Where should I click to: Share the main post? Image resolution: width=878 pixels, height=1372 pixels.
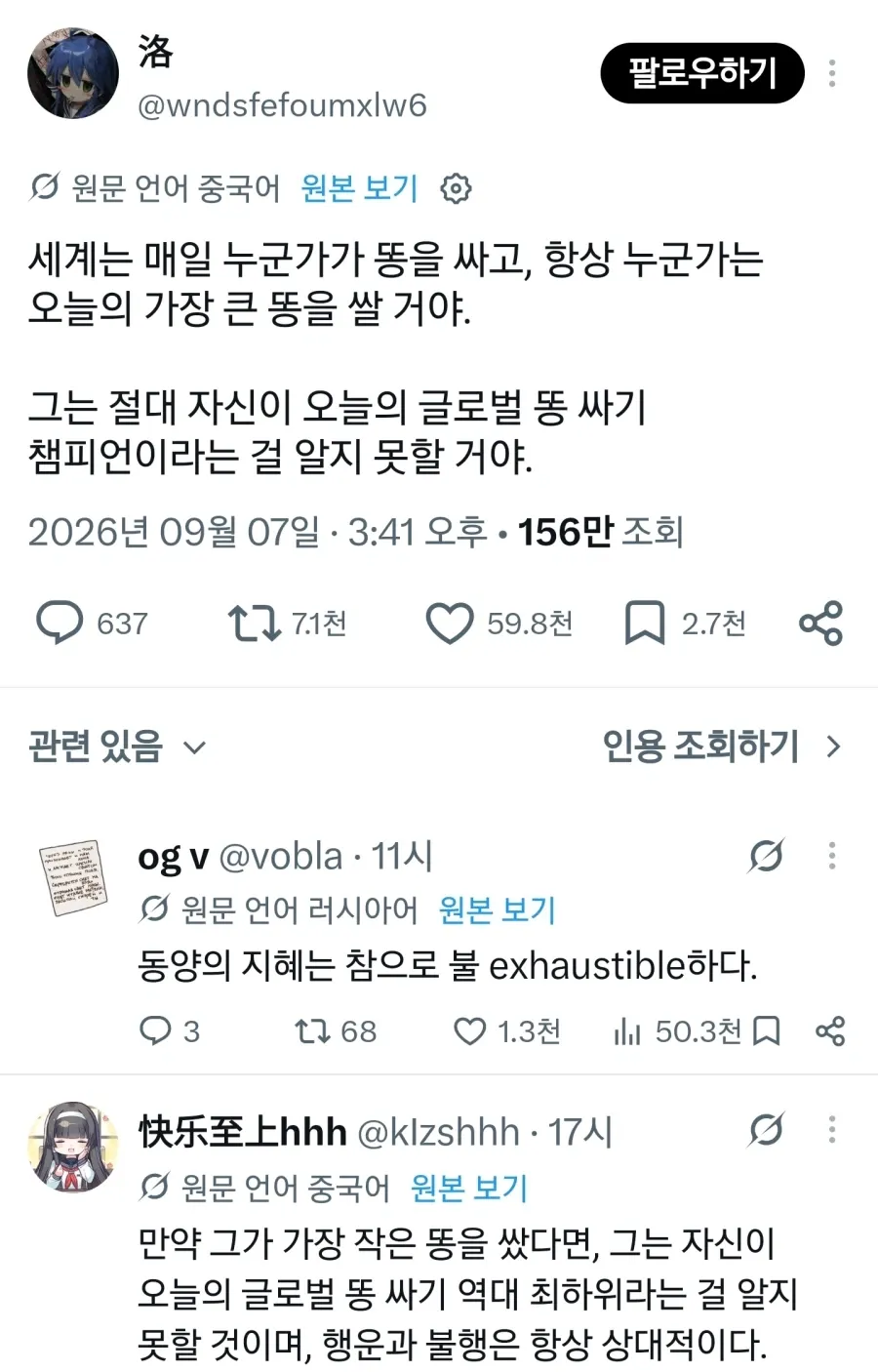click(820, 623)
